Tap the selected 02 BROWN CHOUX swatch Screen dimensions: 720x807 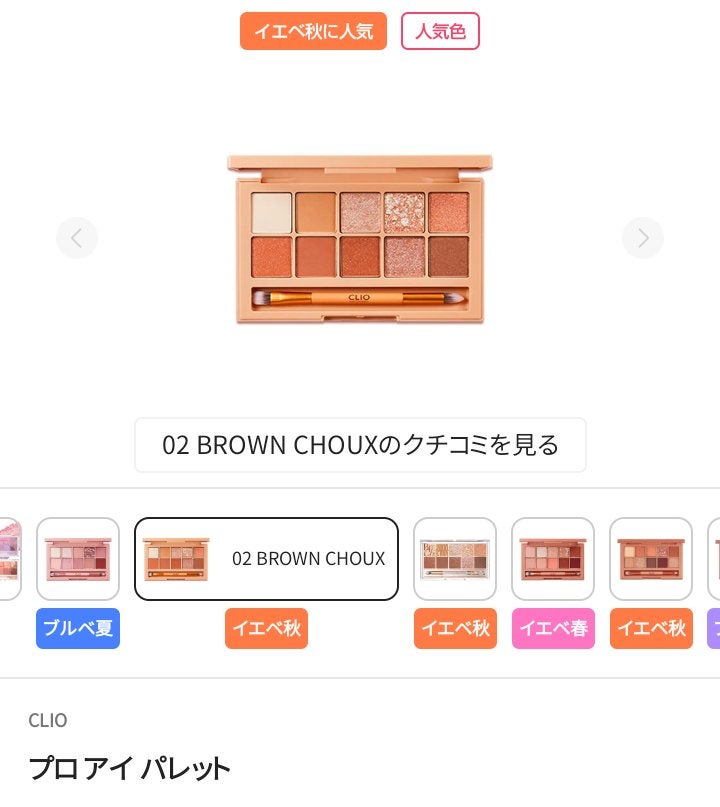(266, 559)
